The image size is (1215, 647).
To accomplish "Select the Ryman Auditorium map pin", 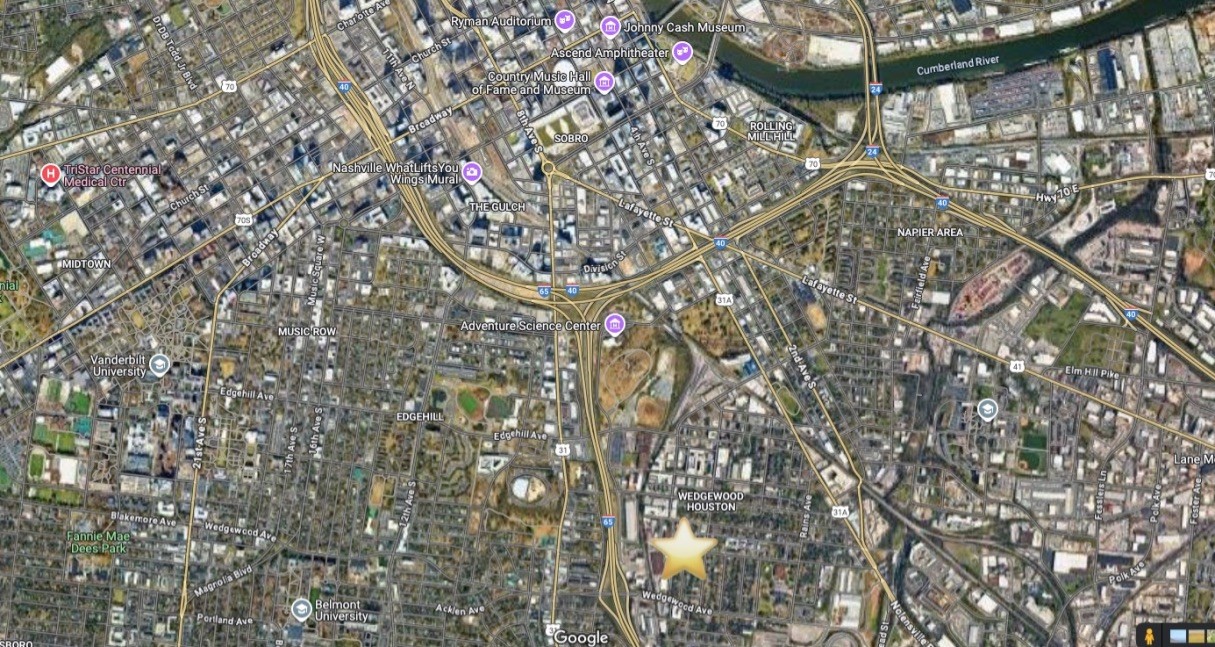I will (x=565, y=20).
